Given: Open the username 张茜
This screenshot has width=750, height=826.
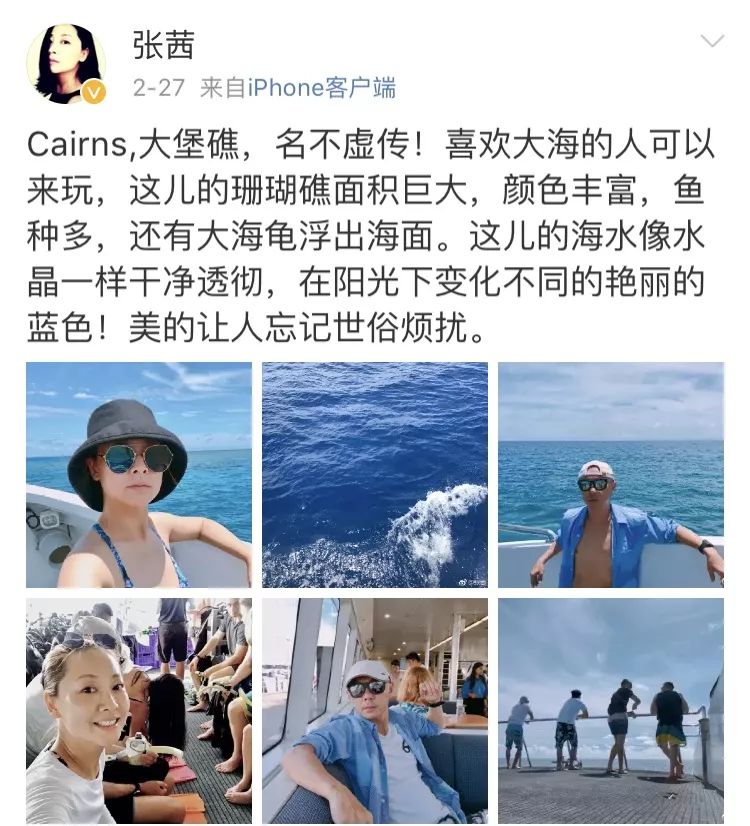Looking at the screenshot, I should [163, 45].
